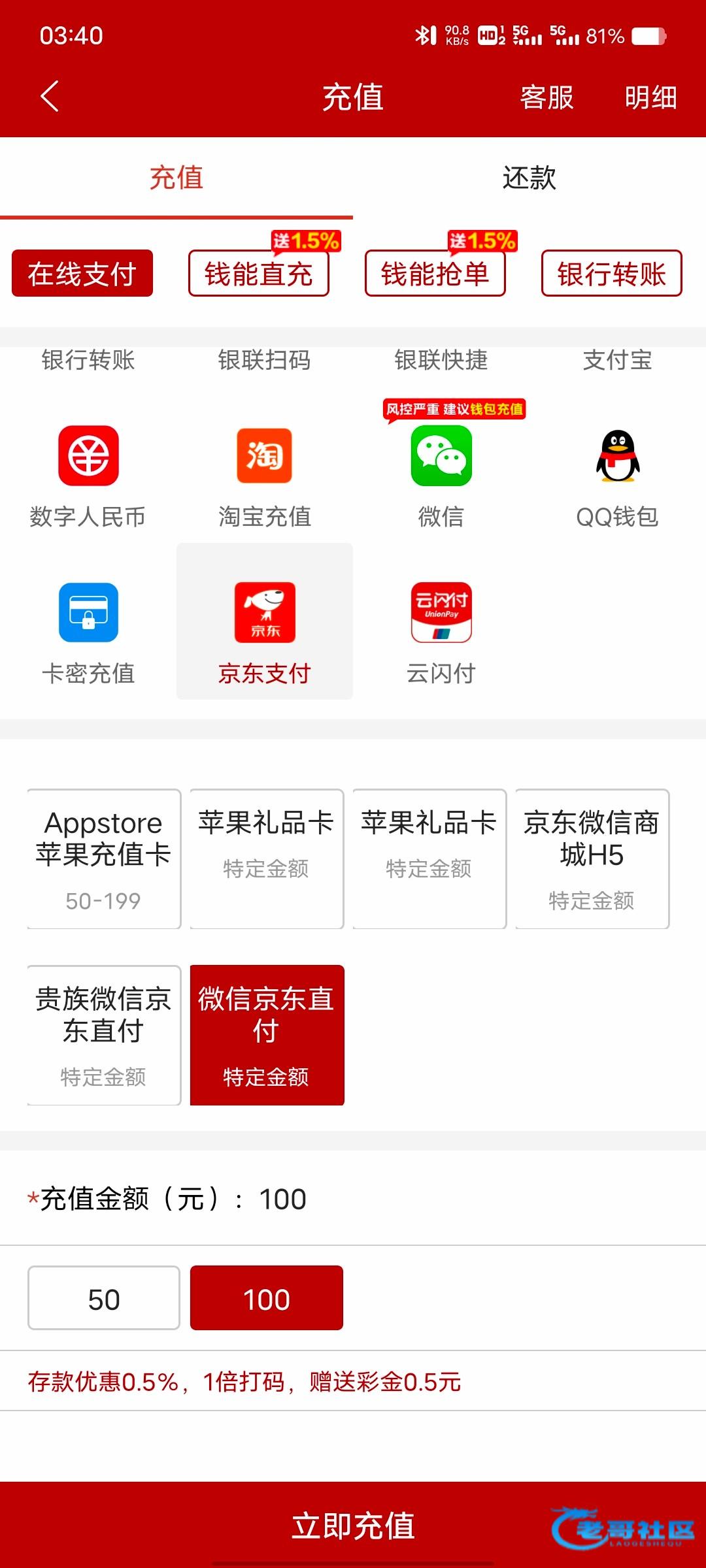Image resolution: width=706 pixels, height=1568 pixels.
Task: Select 钱能直充 payment type
Action: pos(259,273)
